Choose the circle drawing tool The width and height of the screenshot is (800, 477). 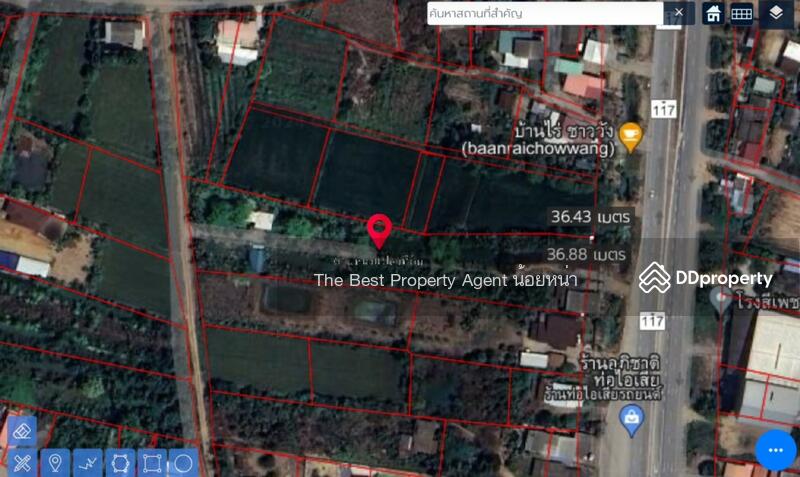(x=183, y=462)
